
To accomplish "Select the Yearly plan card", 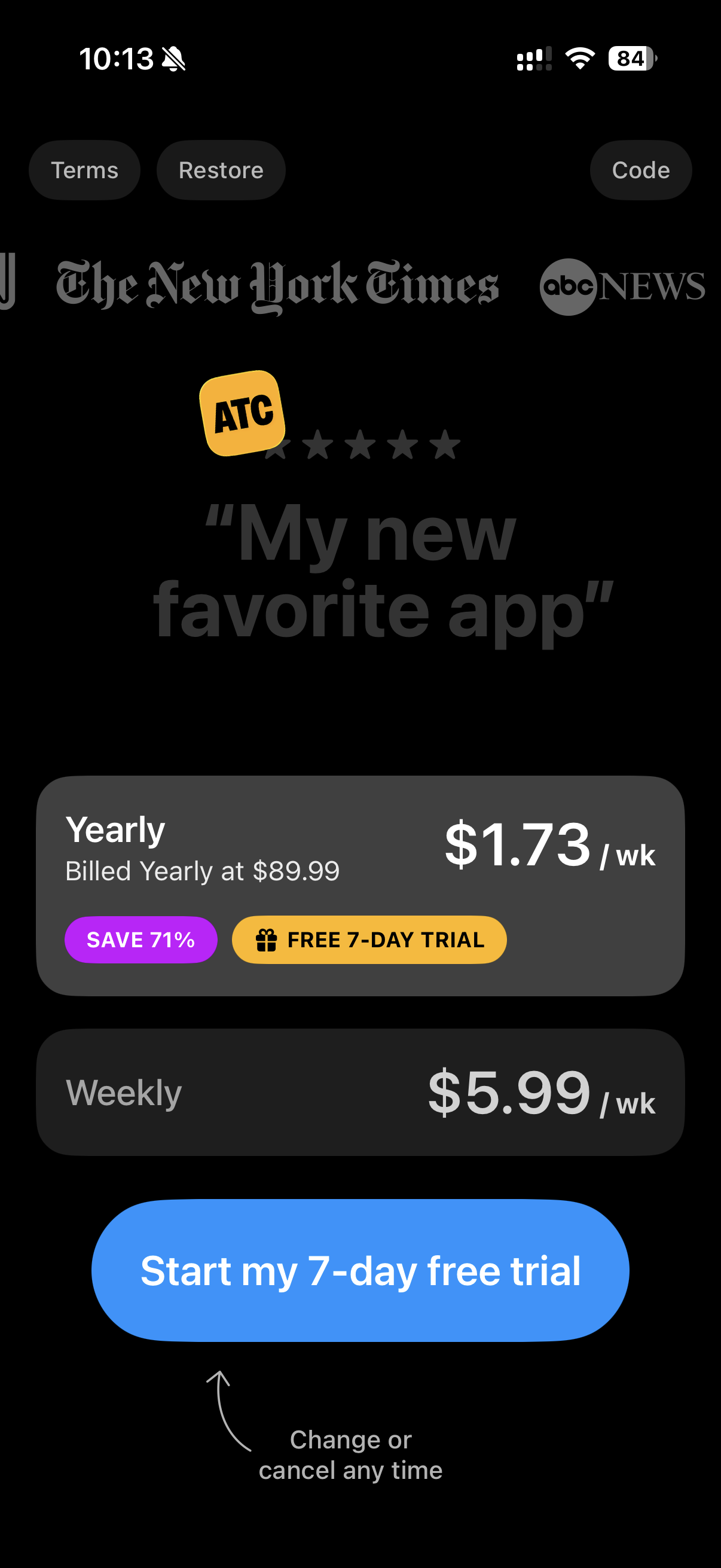I will 360,886.
